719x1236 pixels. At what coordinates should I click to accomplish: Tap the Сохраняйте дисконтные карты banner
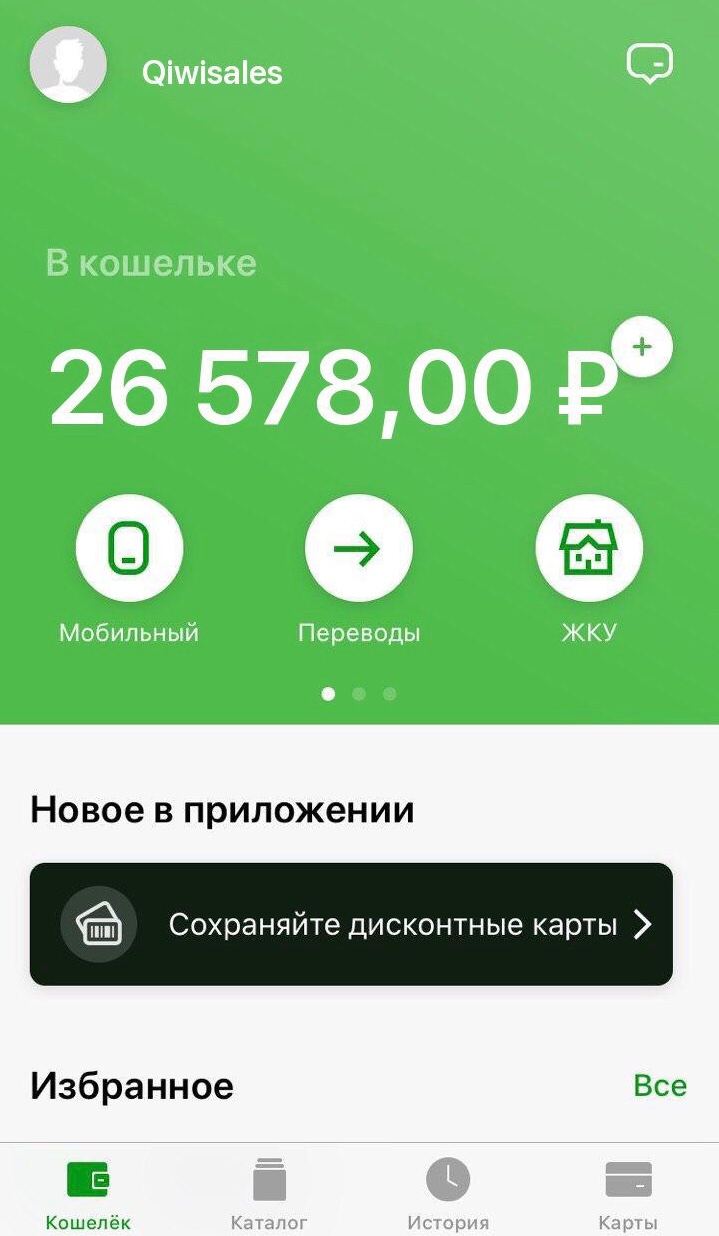(351, 924)
